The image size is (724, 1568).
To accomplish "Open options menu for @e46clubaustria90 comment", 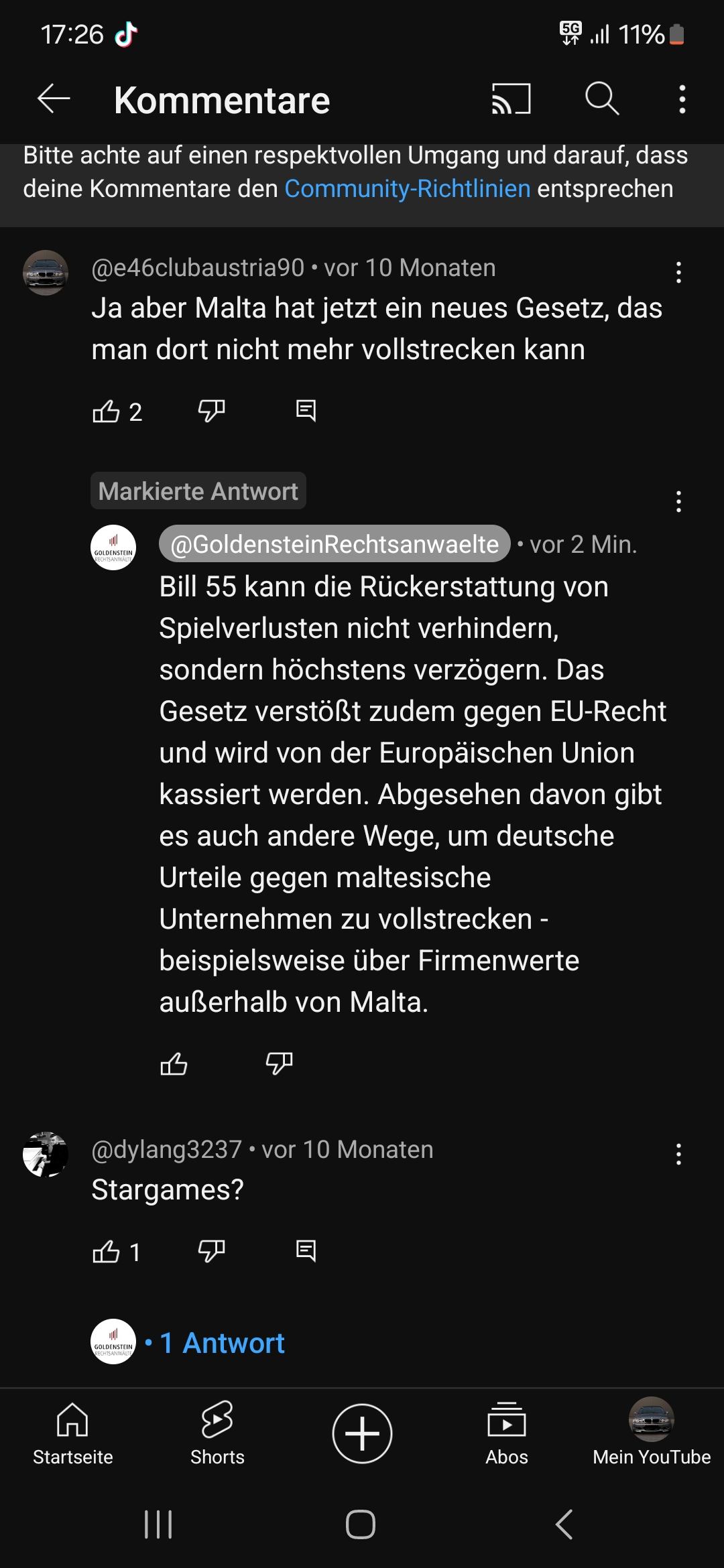I will point(678,272).
